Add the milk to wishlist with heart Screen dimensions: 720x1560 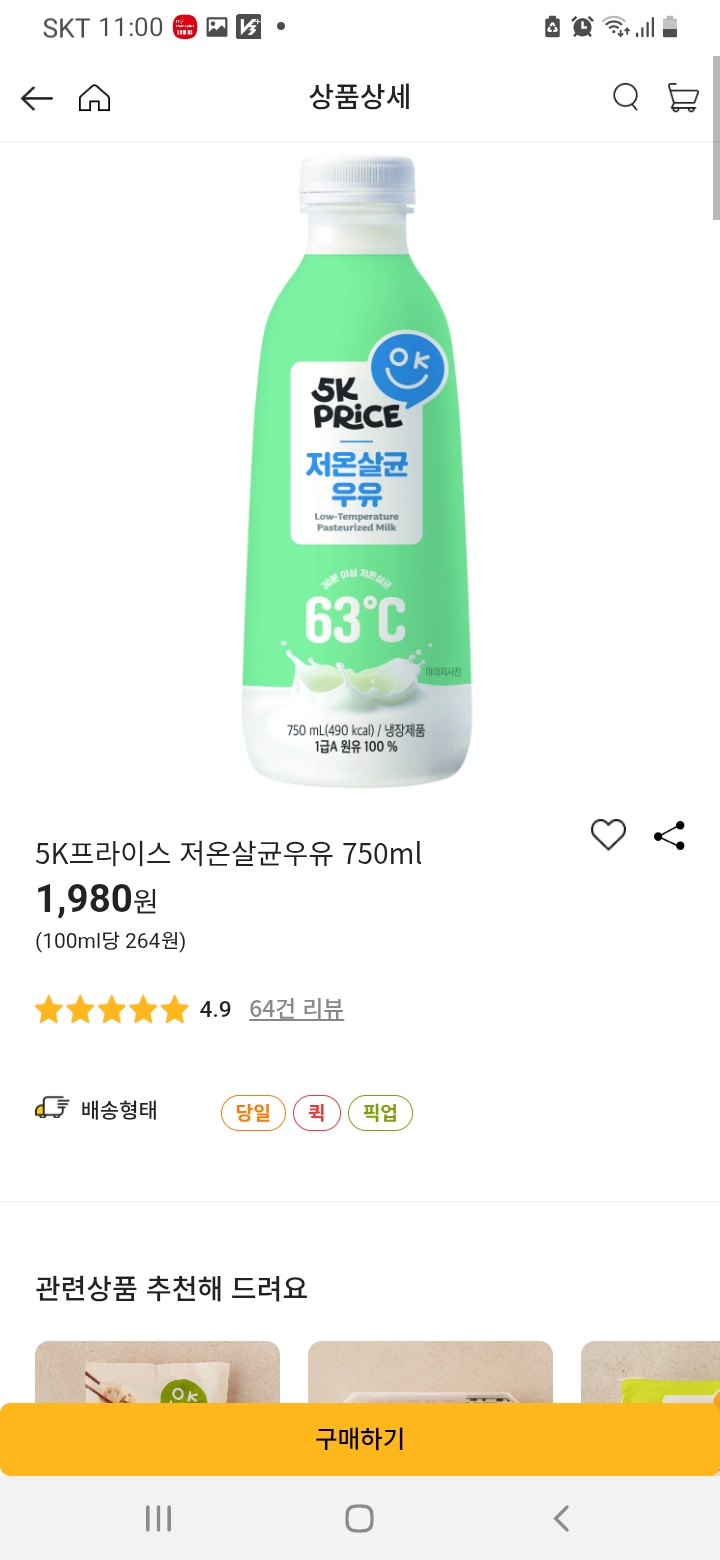(x=607, y=835)
